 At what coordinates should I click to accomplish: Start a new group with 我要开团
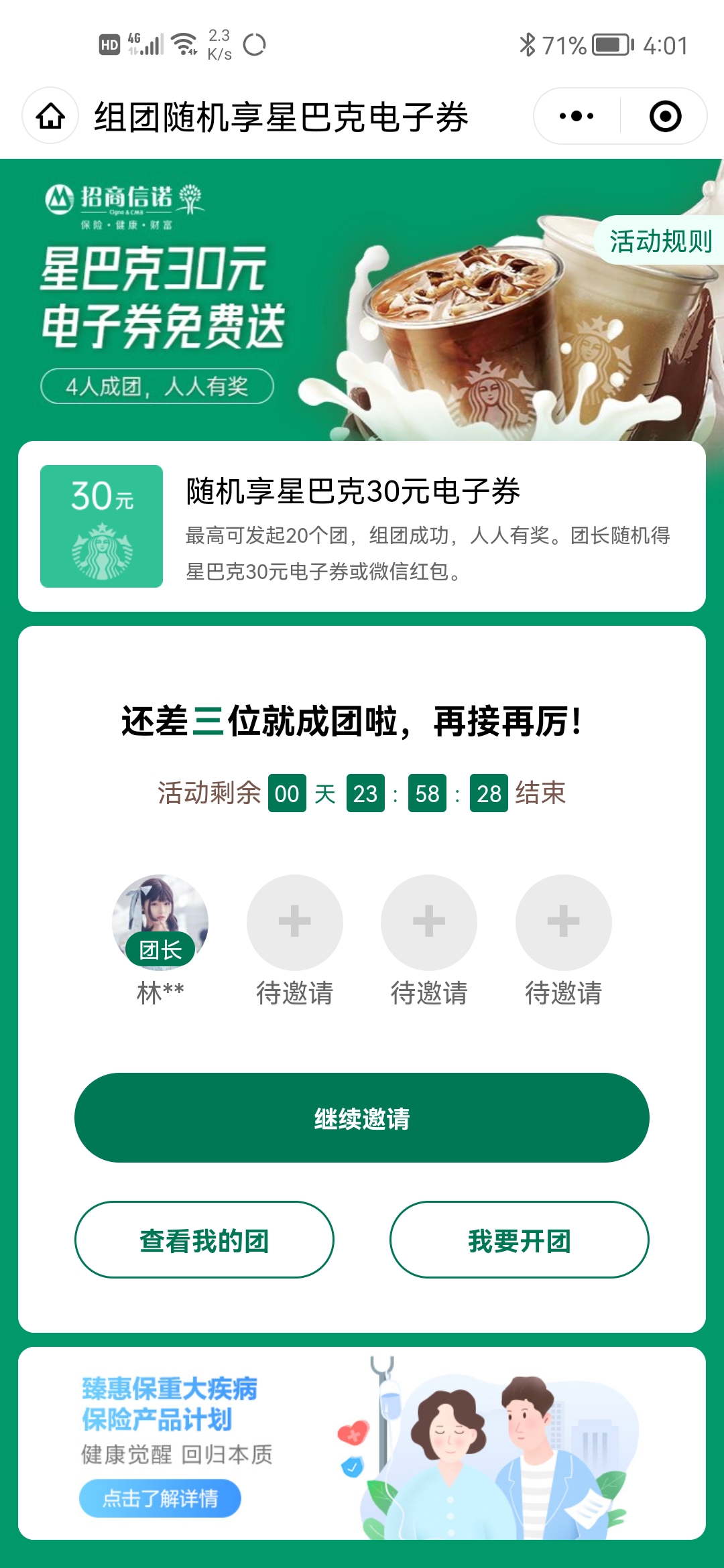519,1240
